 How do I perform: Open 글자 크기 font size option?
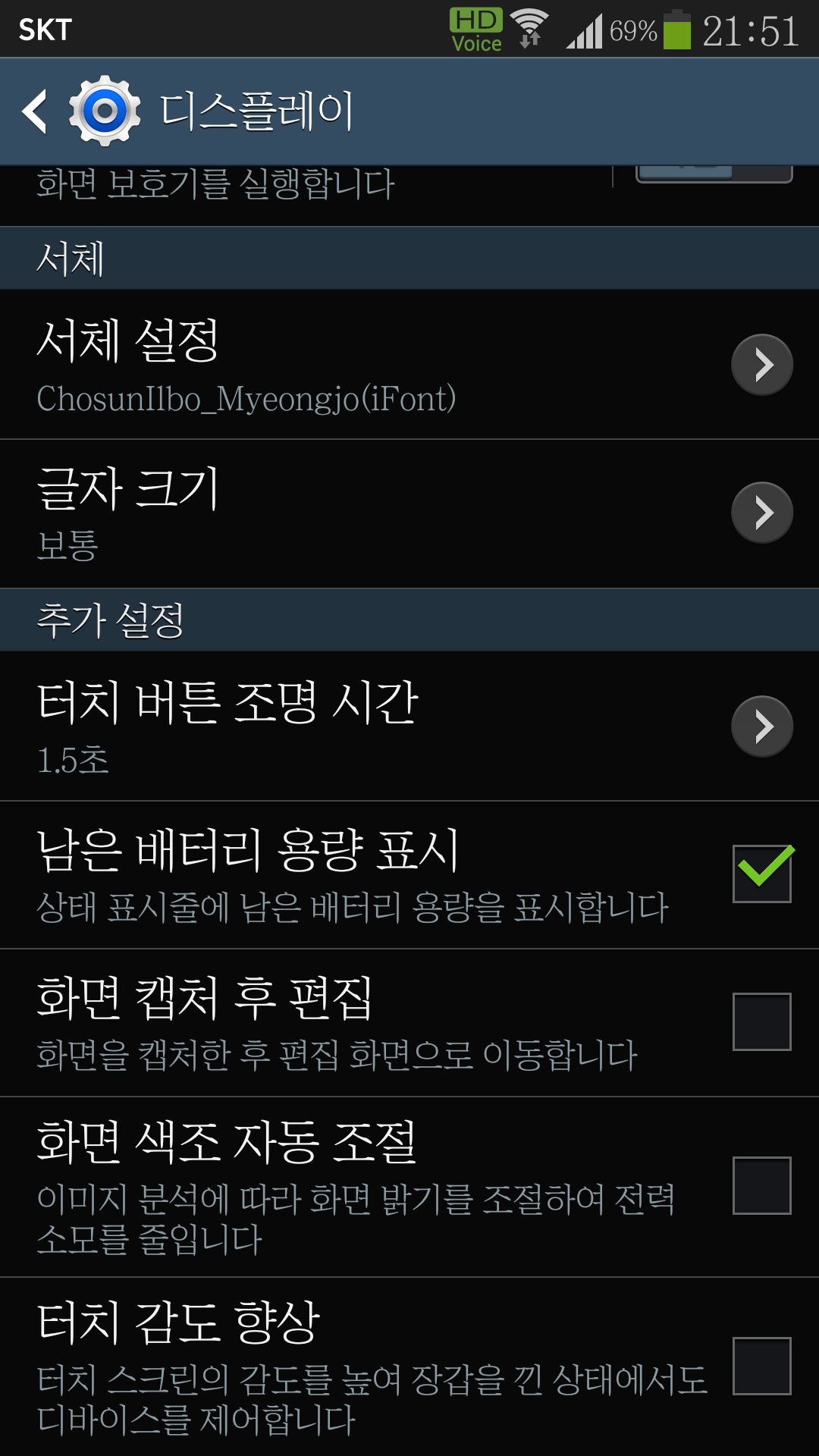(761, 513)
